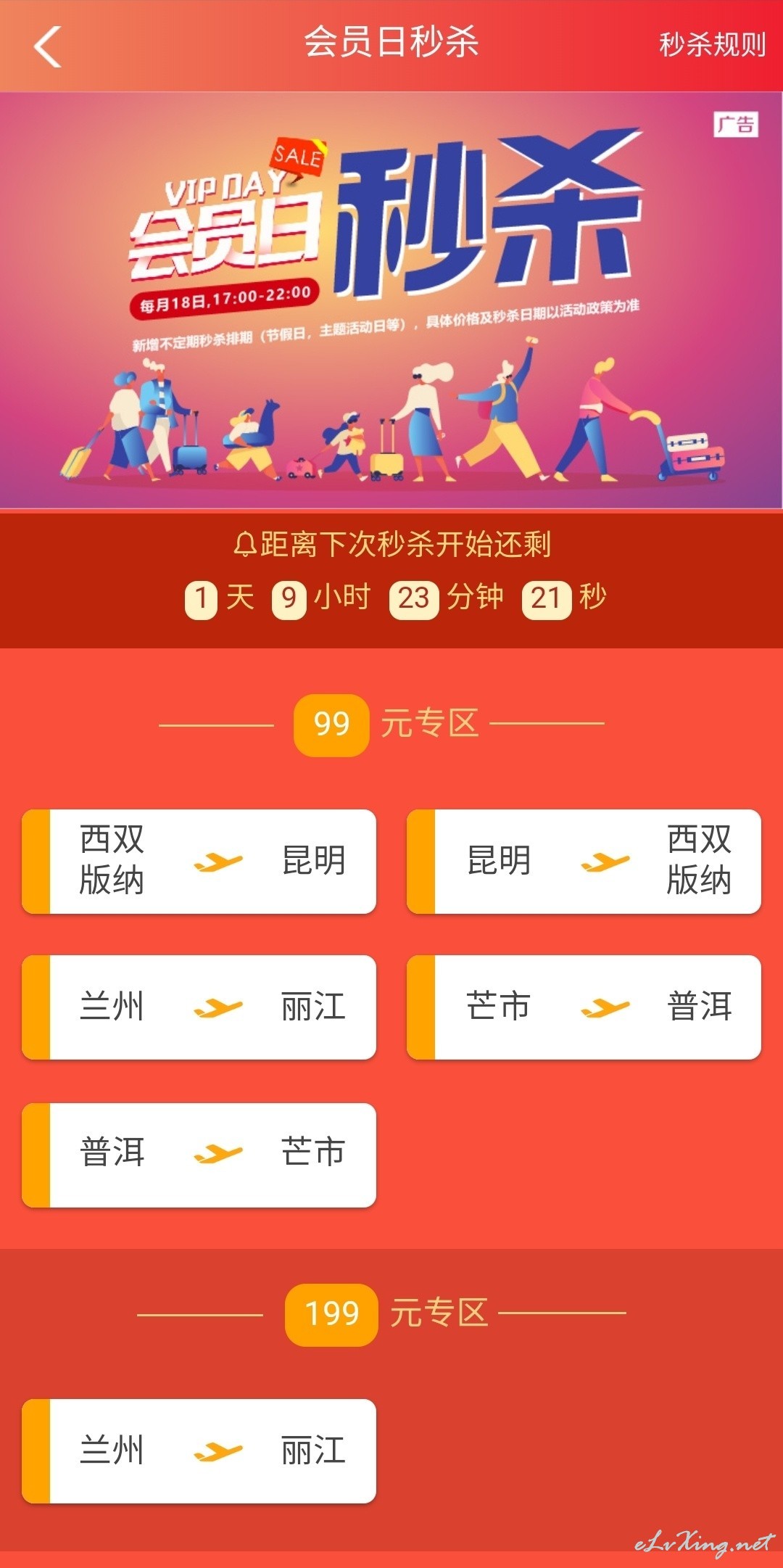The width and height of the screenshot is (783, 1568).
Task: Open the 会员日秒杀 ad banner
Action: pos(391,300)
